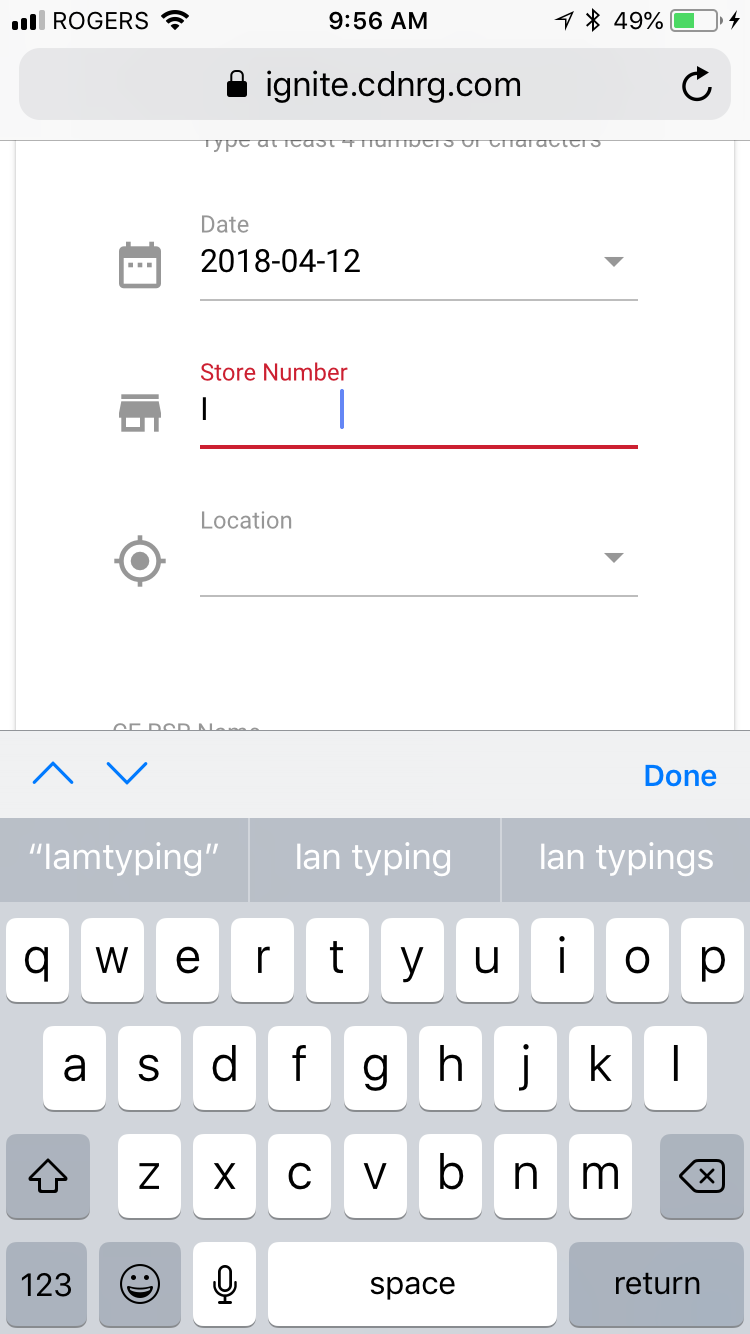Select the quoted "lamtyping" suggestion
The height and width of the screenshot is (1334, 750).
pyautogui.click(x=123, y=858)
